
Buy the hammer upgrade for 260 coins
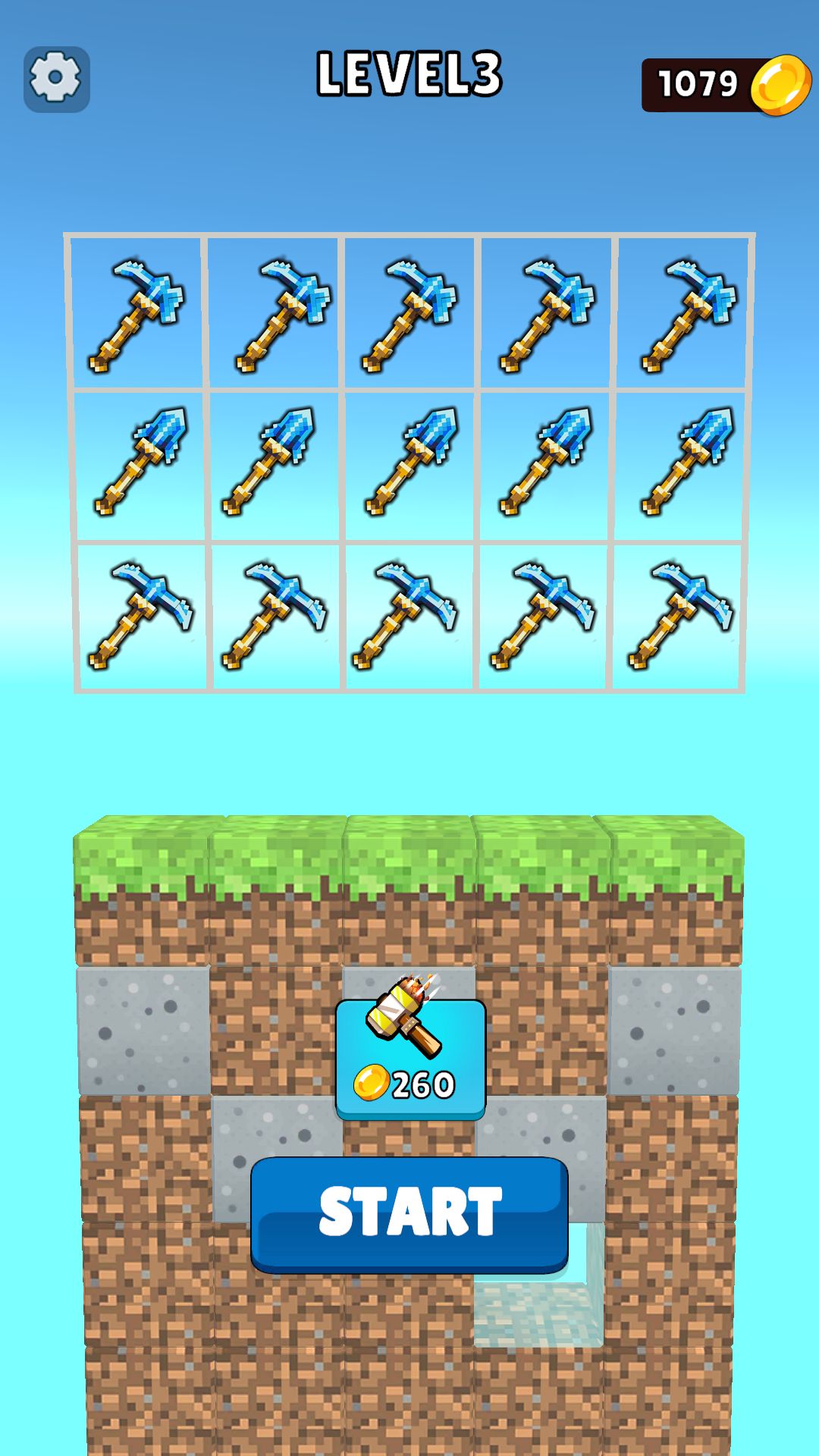click(410, 1058)
